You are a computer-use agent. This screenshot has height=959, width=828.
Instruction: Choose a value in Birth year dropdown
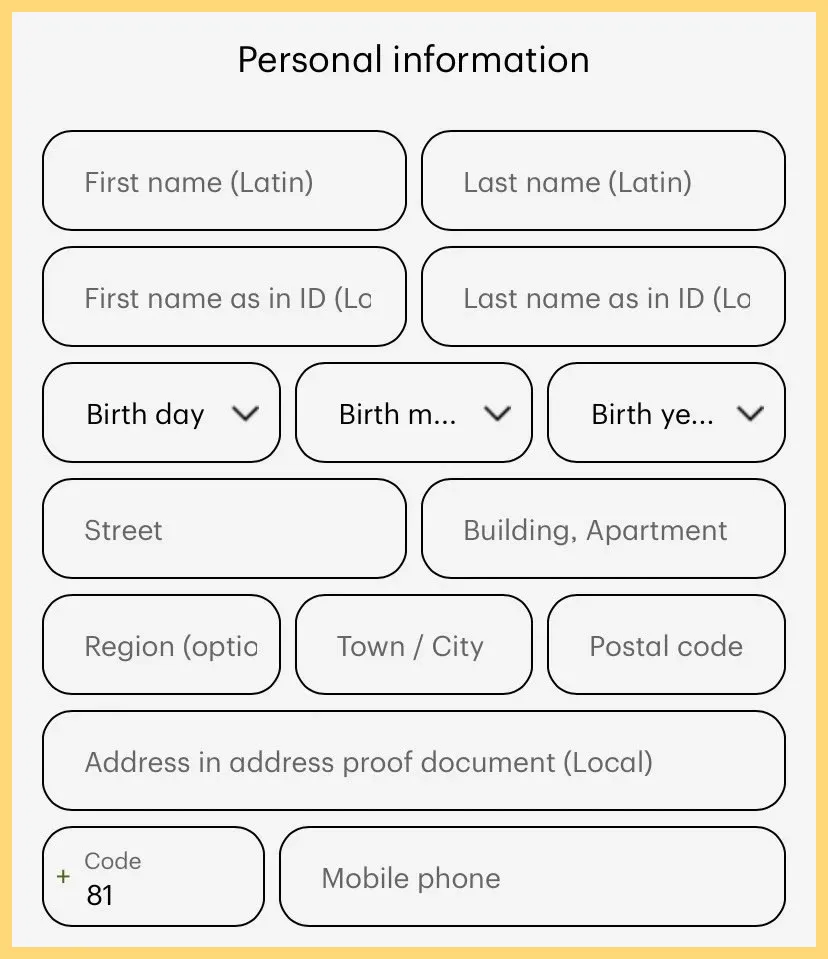click(666, 413)
